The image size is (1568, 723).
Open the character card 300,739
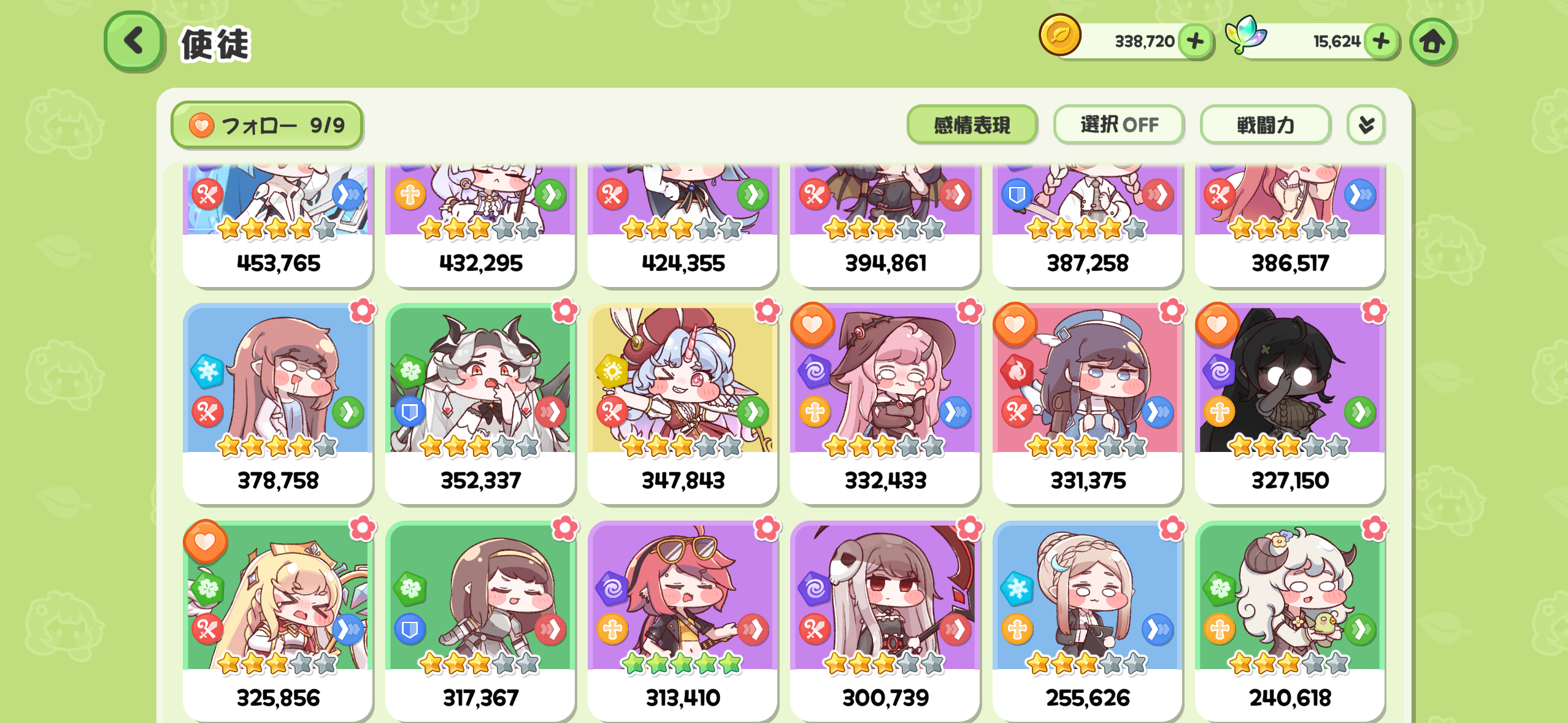(885, 621)
